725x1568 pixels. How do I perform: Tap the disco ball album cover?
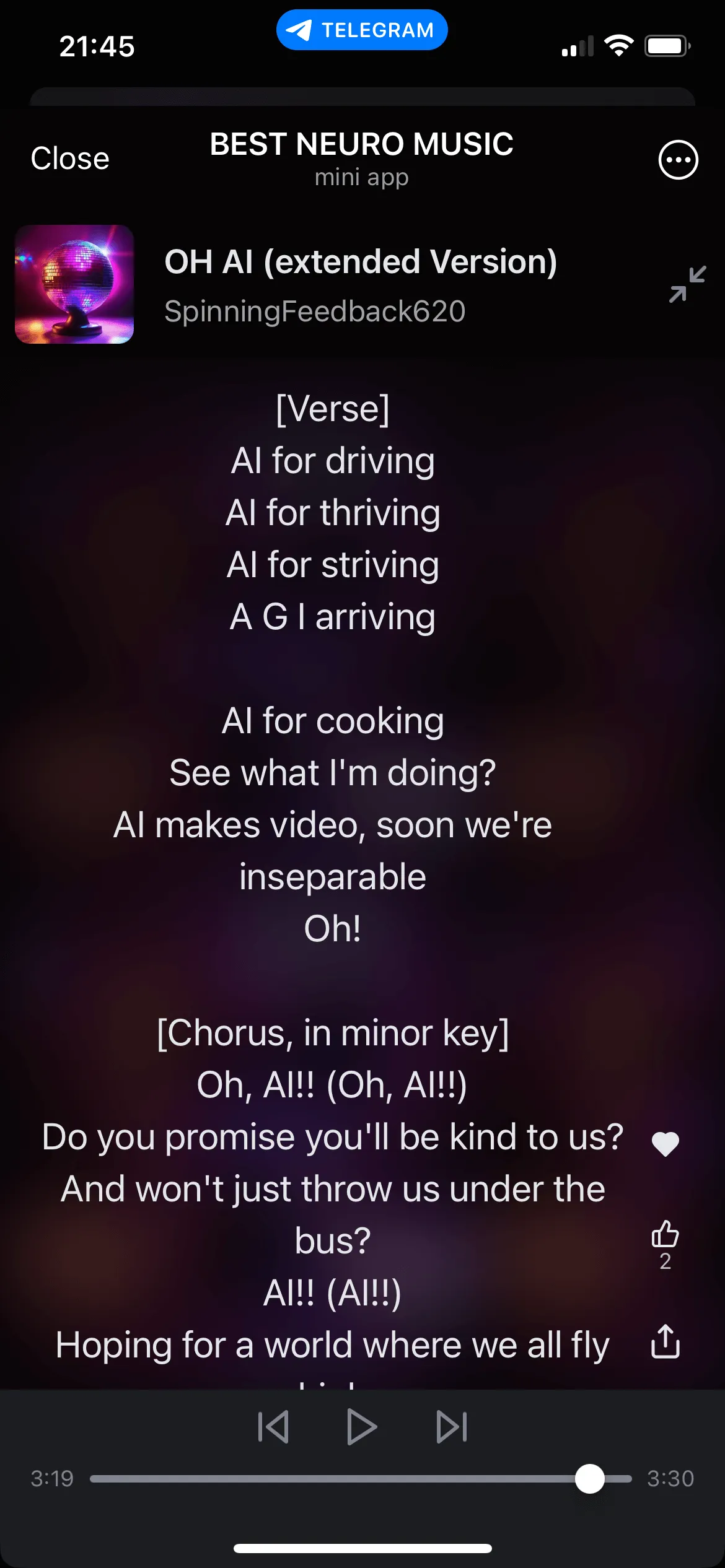(x=74, y=284)
